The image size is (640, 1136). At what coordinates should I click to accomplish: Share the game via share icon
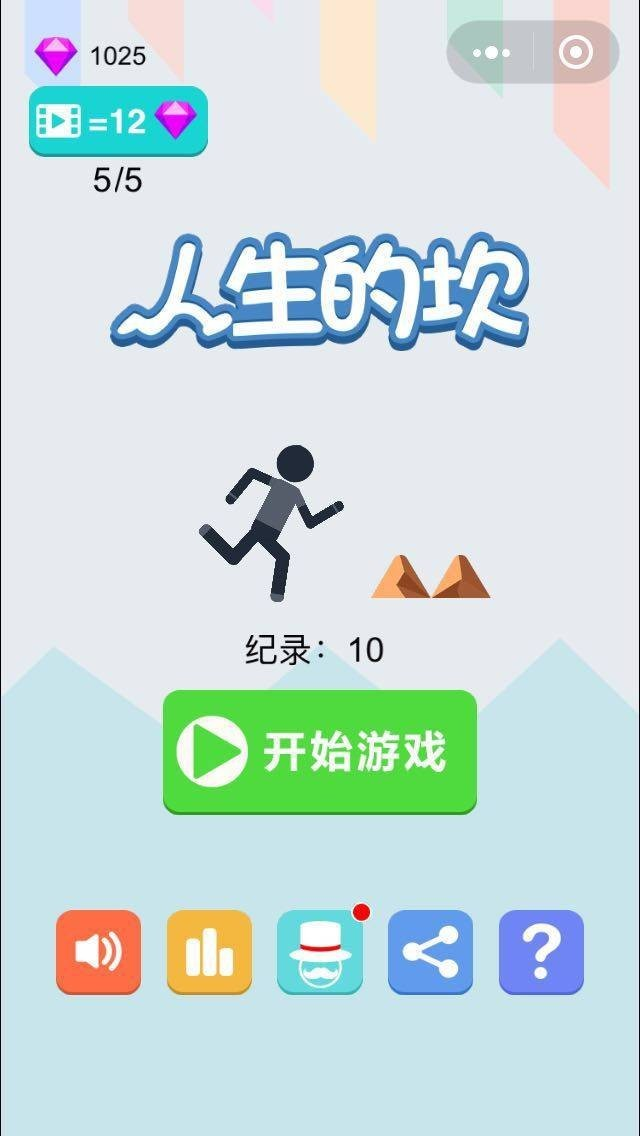(430, 951)
